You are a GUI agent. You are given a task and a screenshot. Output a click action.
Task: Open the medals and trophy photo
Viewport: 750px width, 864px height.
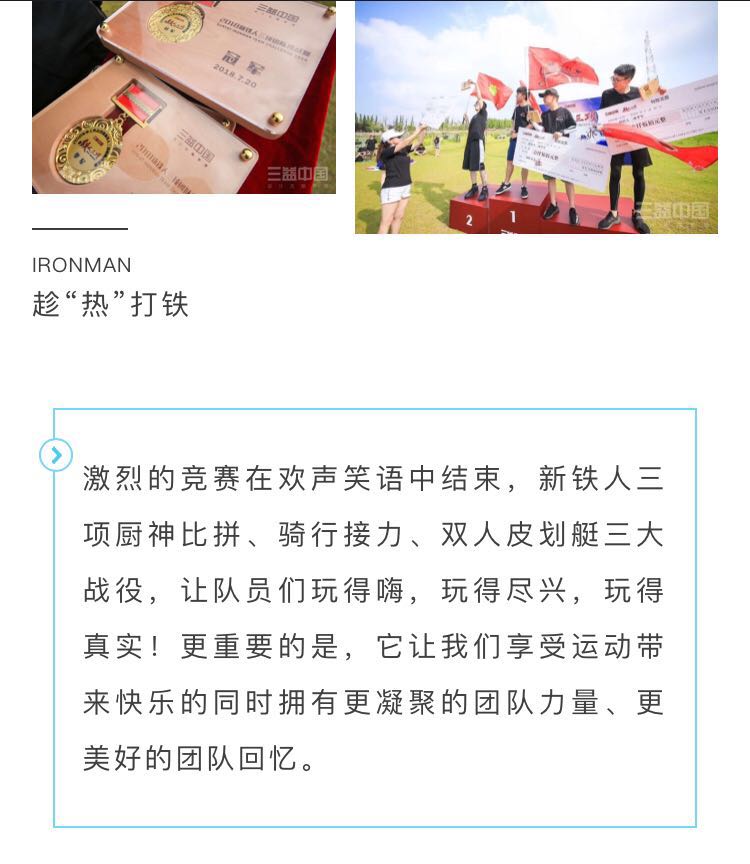[x=184, y=97]
